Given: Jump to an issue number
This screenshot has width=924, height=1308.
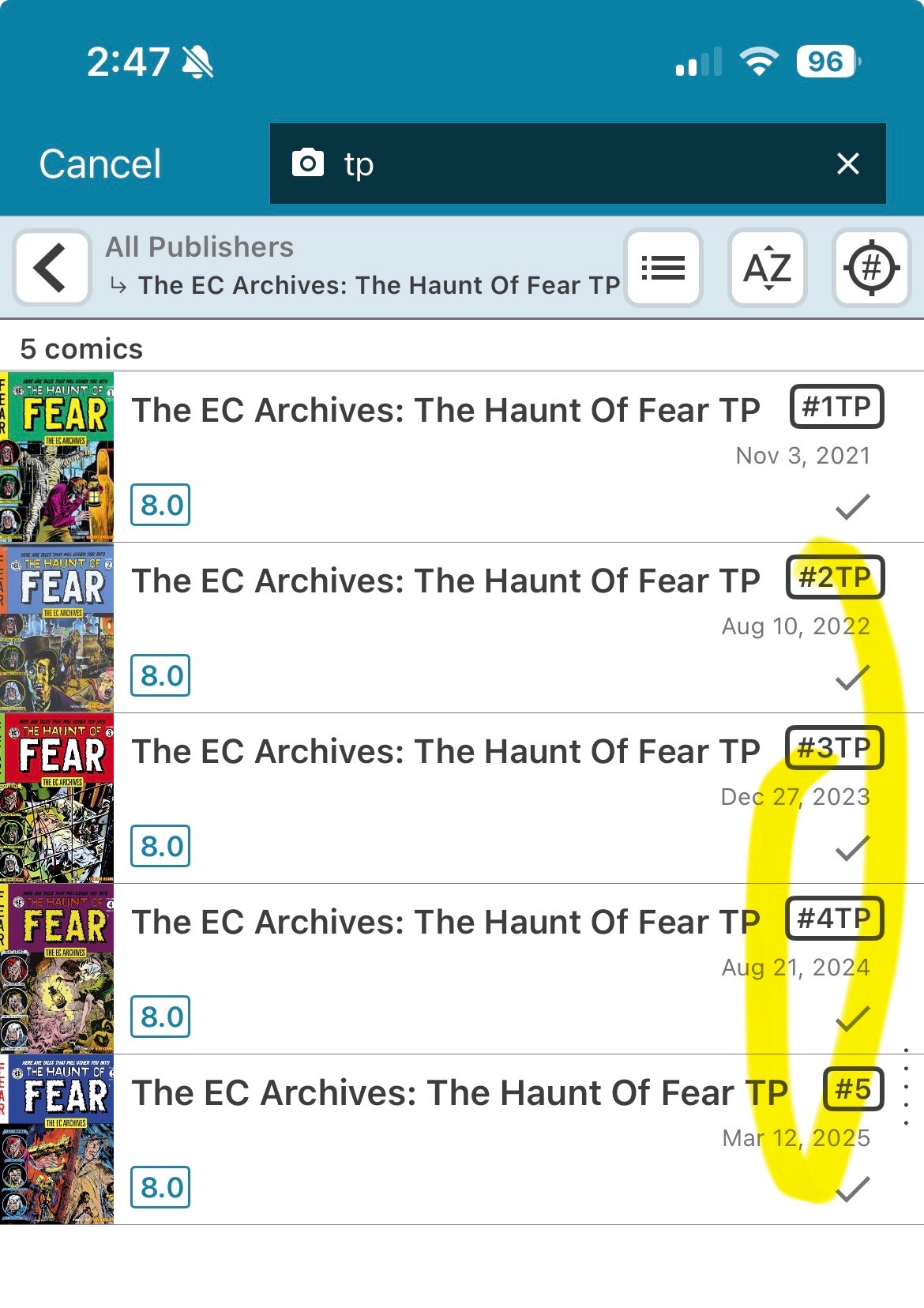Looking at the screenshot, I should [871, 268].
